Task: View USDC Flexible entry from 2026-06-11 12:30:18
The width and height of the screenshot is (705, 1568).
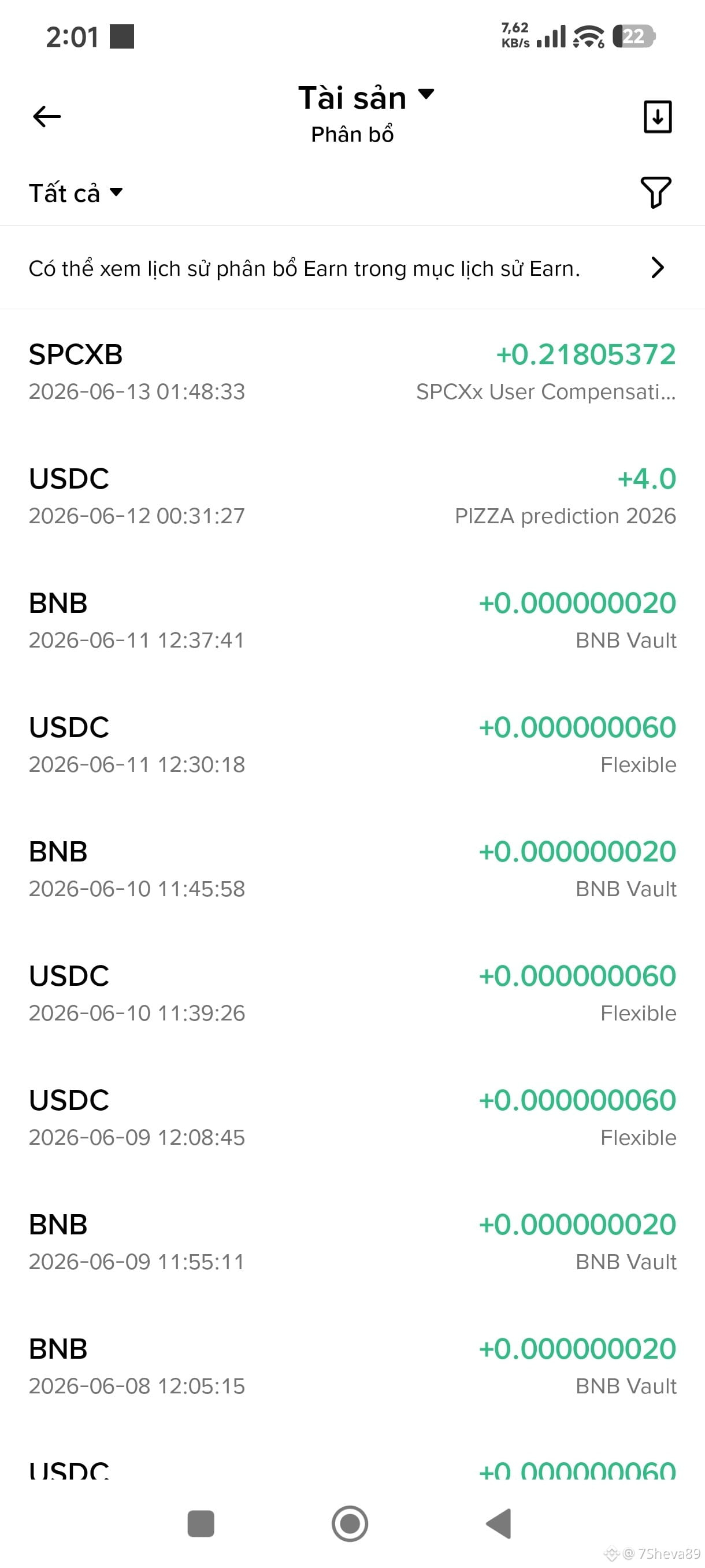Action: (x=352, y=745)
